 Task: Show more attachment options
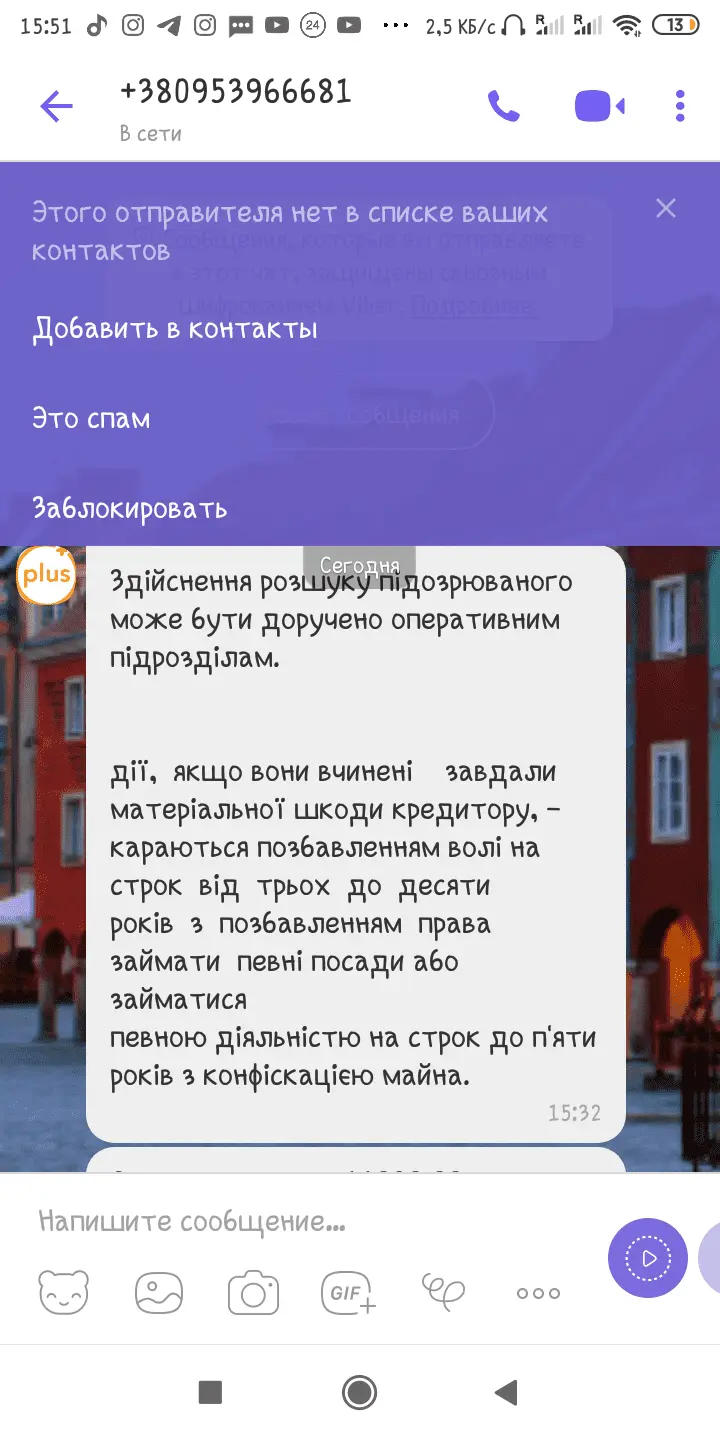pos(538,1293)
